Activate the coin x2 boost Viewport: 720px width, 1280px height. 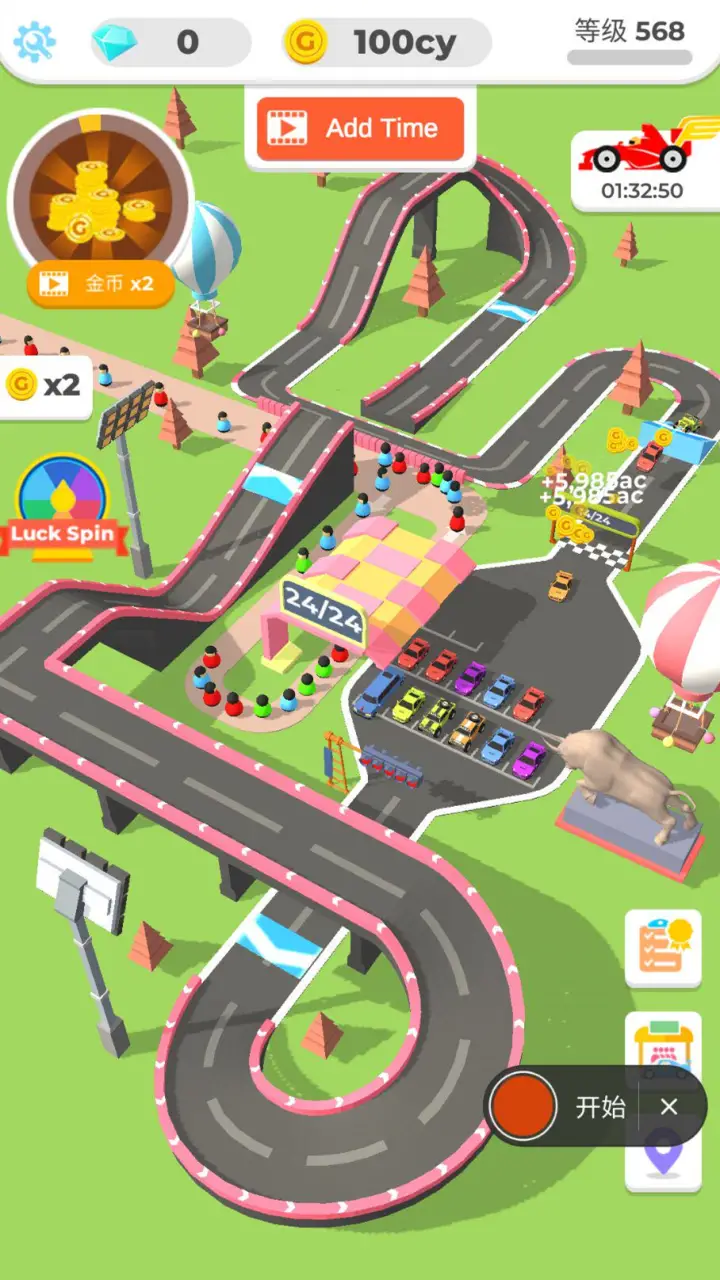[45, 385]
